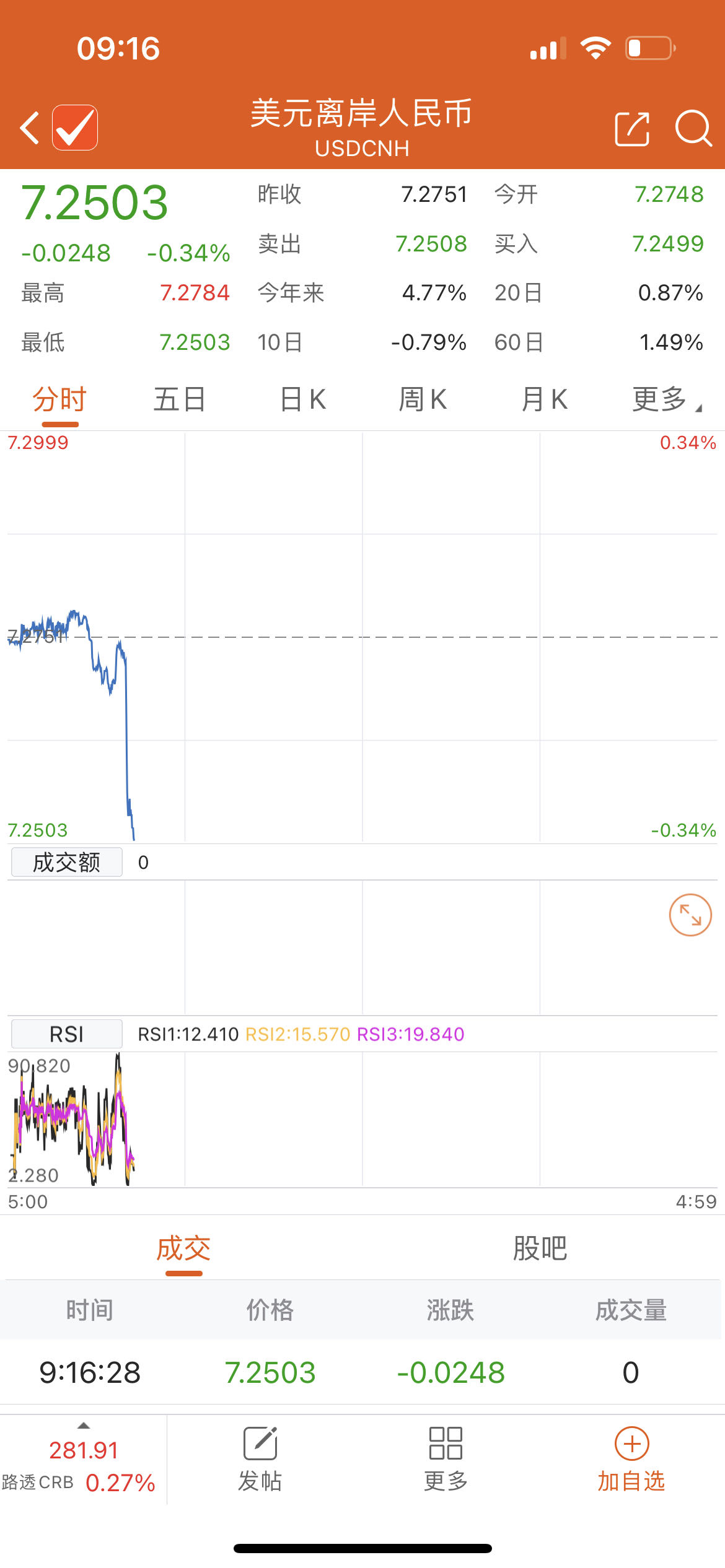Screen dimensions: 725x1568
Task: Tap the 成交额 indicator button
Action: point(67,862)
